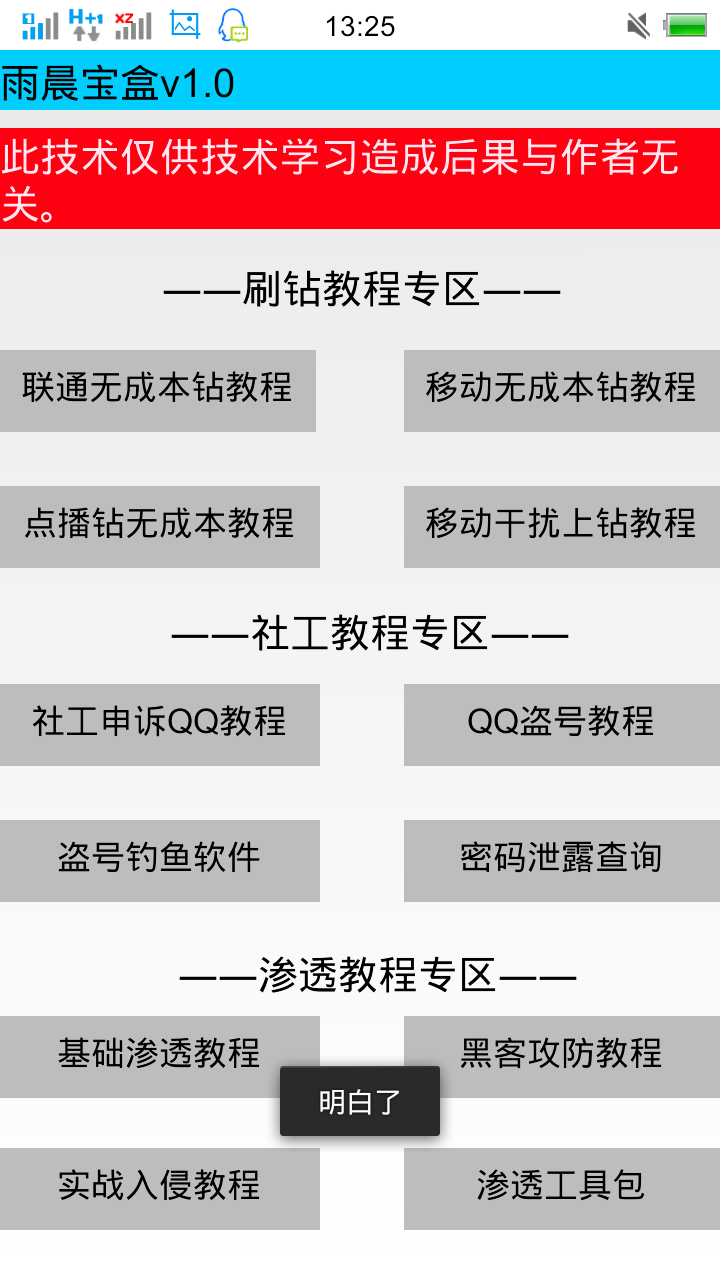720x1280 pixels.
Task: Open 社工申诉QQ教程
Action: 158,724
